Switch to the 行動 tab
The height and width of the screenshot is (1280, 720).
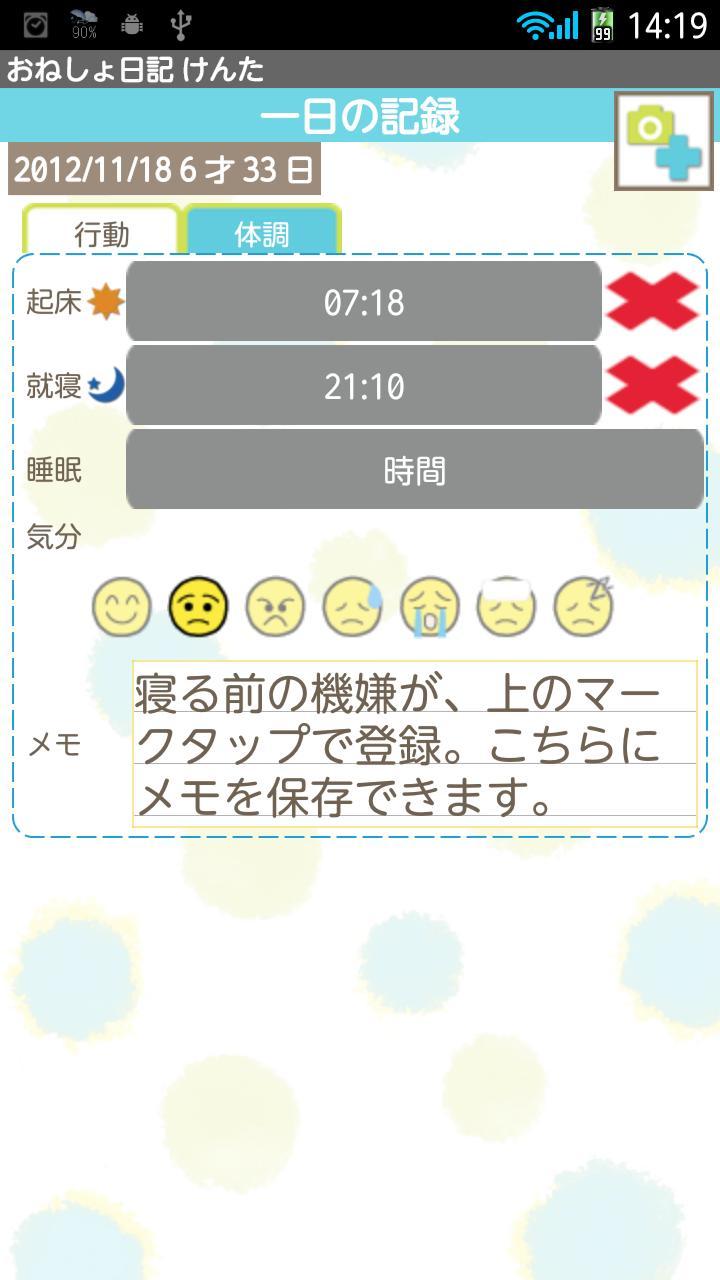(x=101, y=231)
